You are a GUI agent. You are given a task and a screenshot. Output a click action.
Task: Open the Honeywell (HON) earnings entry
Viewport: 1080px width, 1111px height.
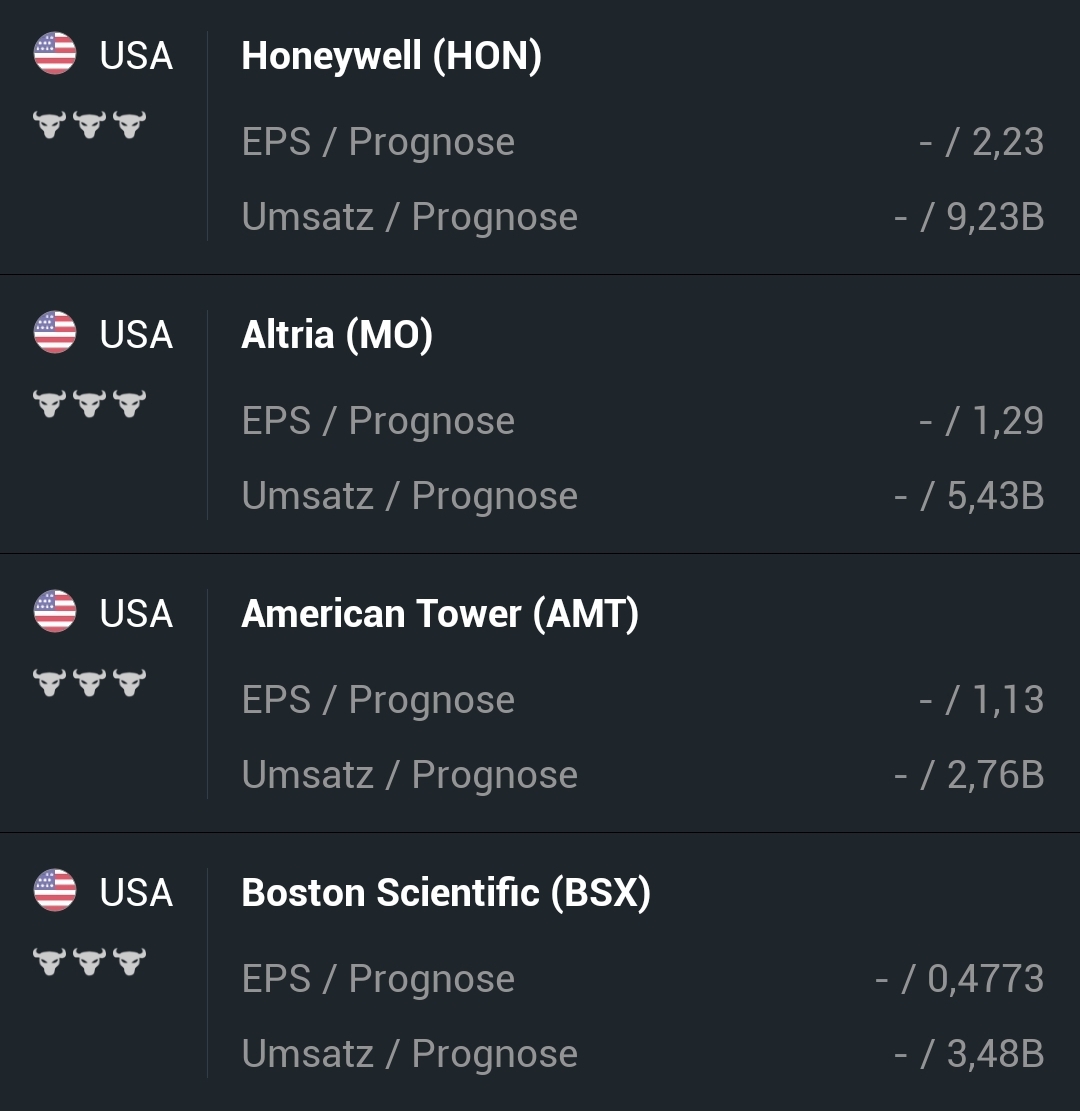[391, 57]
